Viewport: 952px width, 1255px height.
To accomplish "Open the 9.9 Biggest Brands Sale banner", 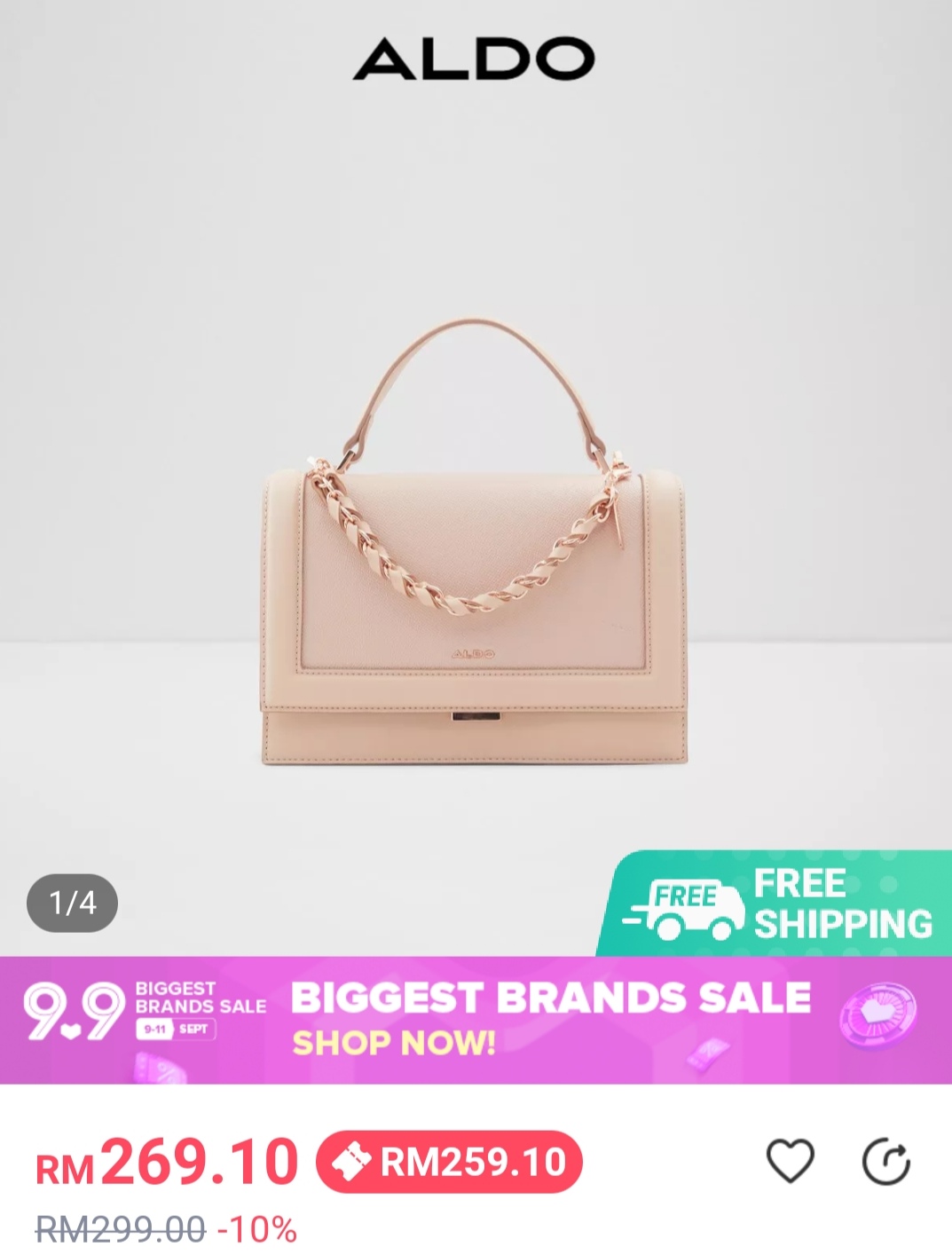I will 476,1020.
